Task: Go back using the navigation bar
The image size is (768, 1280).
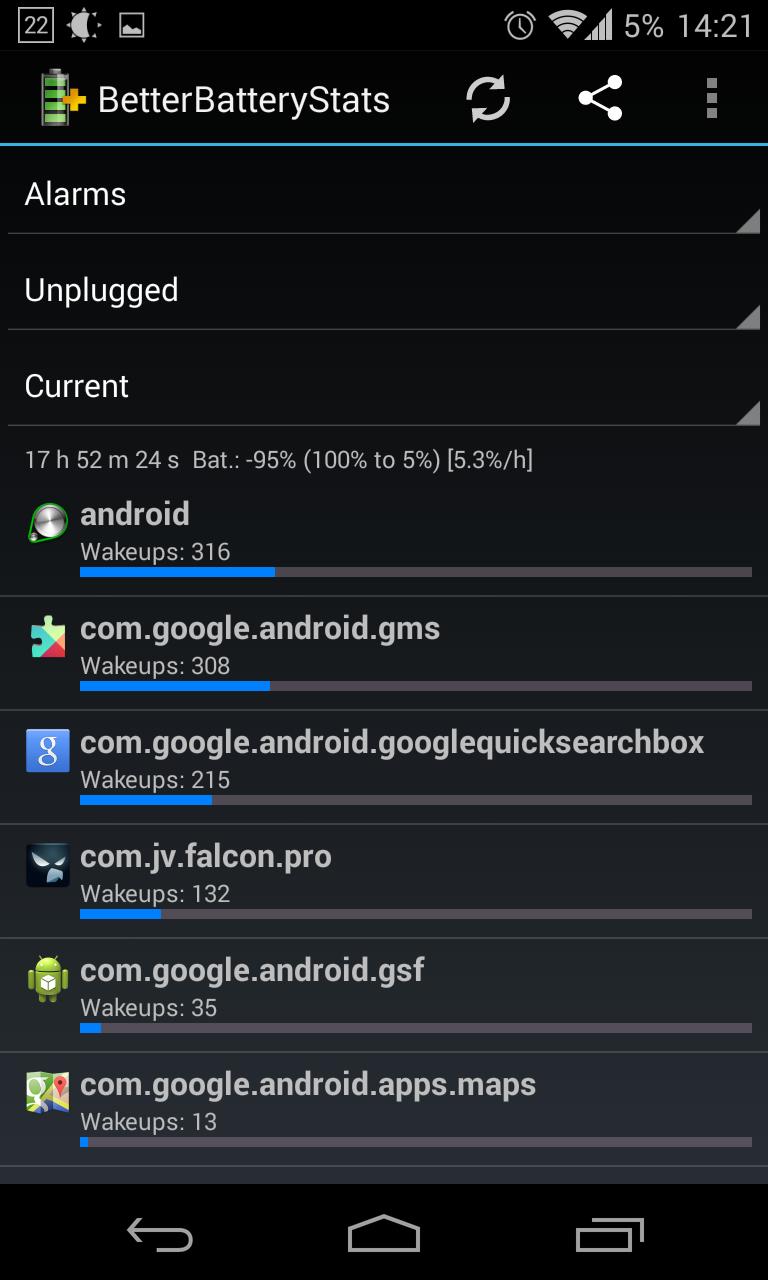Action: point(160,1235)
